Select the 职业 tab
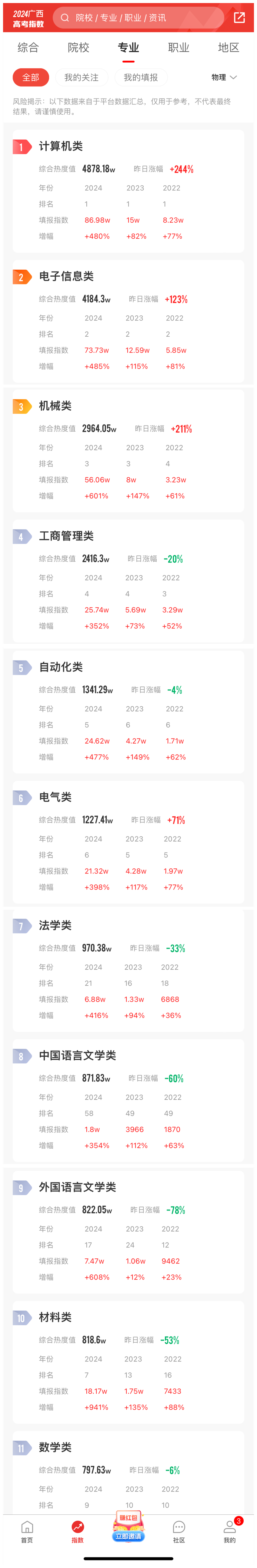This screenshot has height=1568, width=257. point(179,48)
